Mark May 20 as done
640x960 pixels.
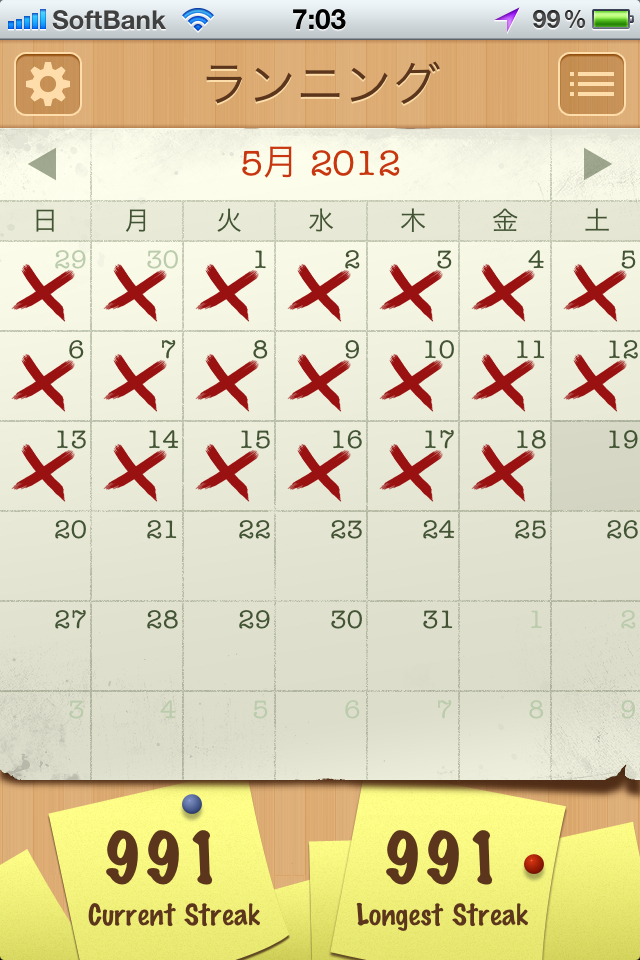coord(46,556)
